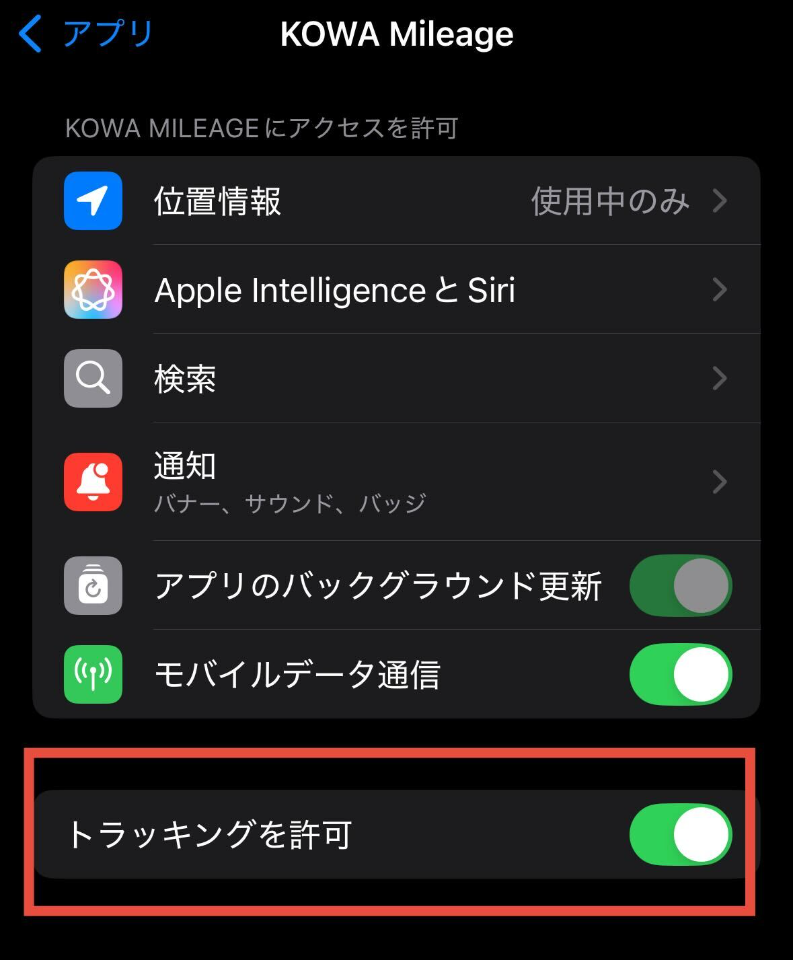Disable トラッキングを許可 switch
This screenshot has height=960, width=793.
(x=680, y=835)
